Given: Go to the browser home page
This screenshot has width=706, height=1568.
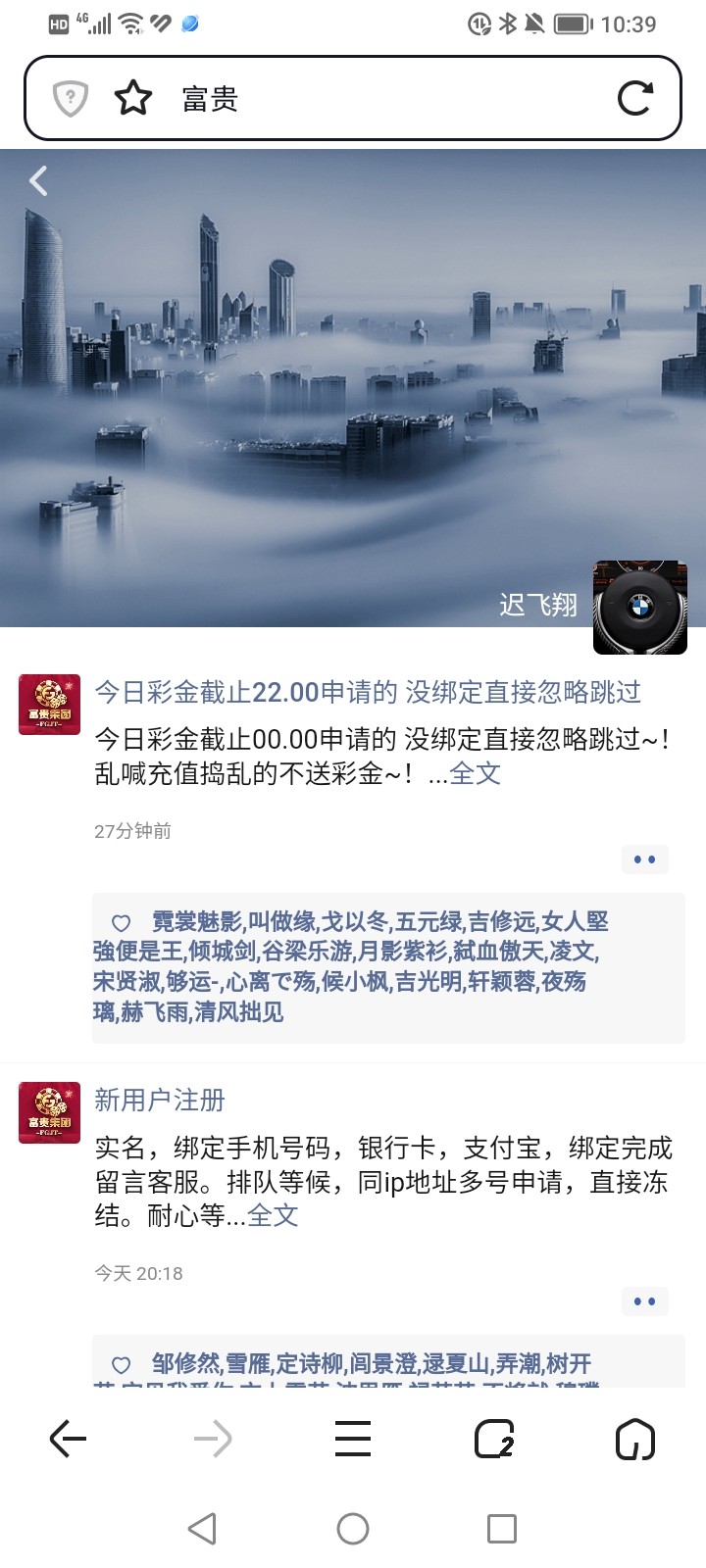Looking at the screenshot, I should [x=635, y=1439].
